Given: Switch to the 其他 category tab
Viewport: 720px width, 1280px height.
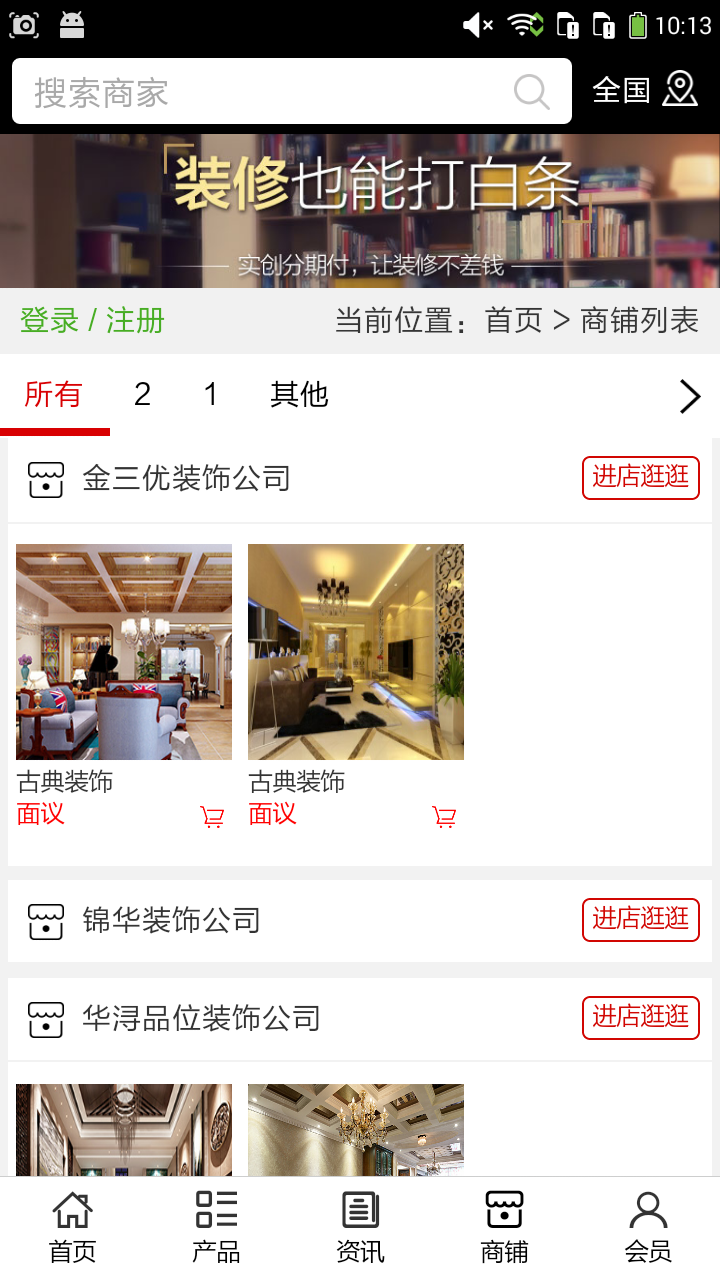Looking at the screenshot, I should click(x=299, y=395).
